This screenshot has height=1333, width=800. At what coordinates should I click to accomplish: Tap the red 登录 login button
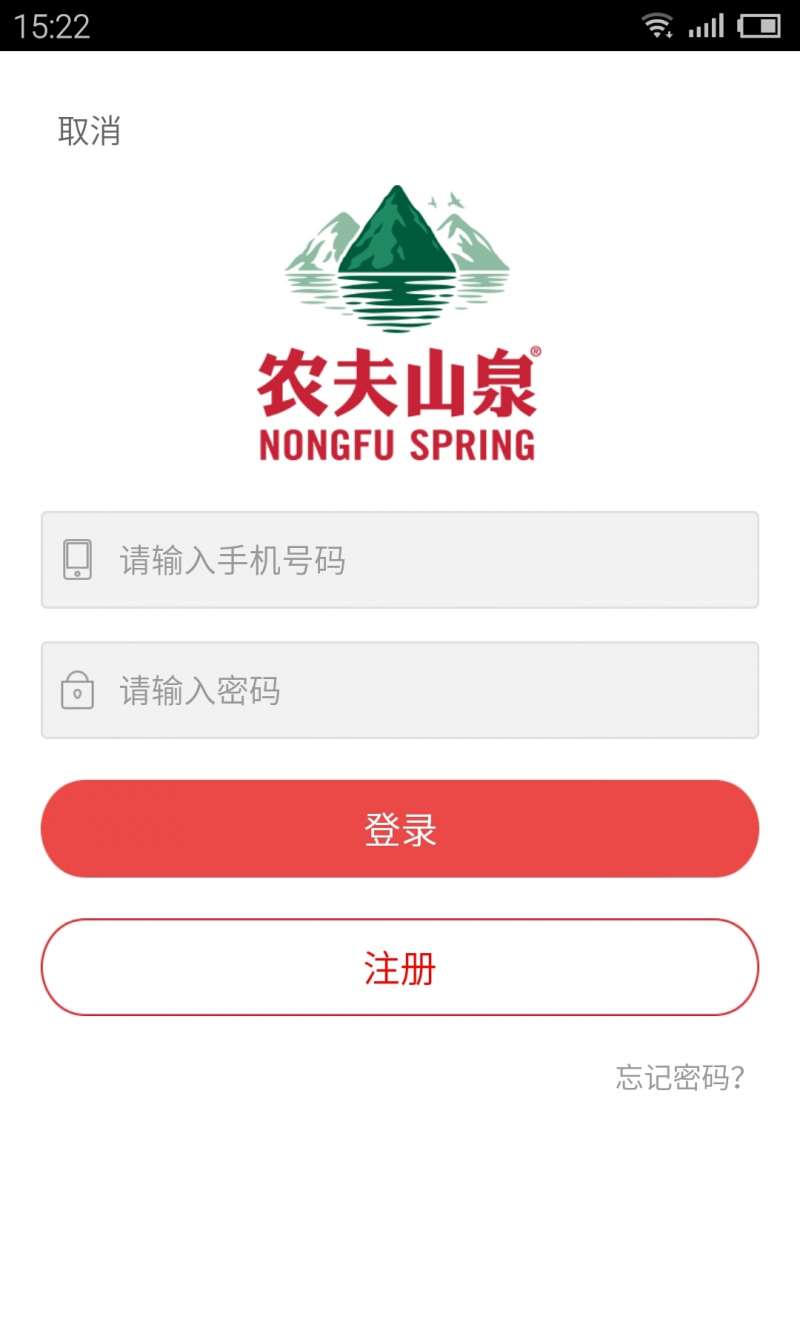400,829
